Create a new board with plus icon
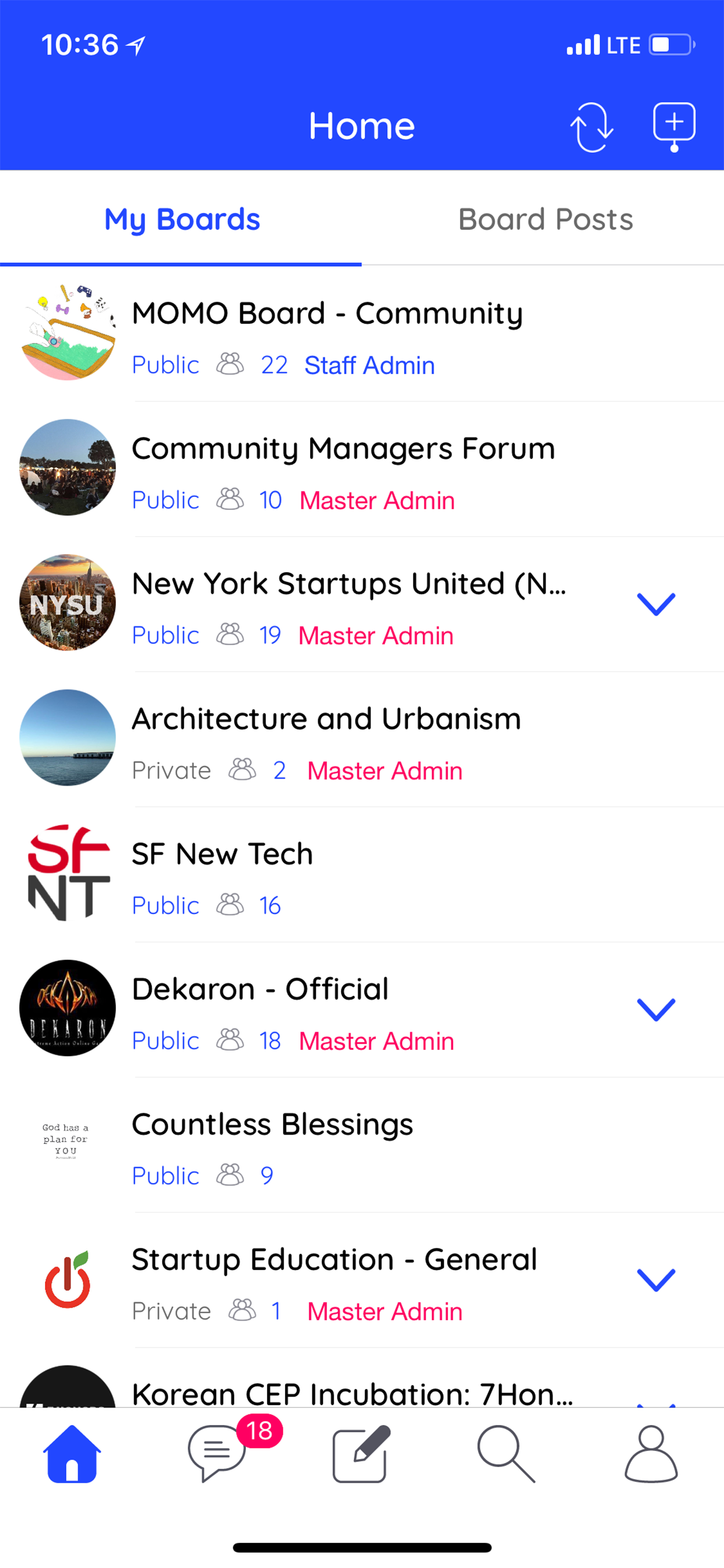The image size is (724, 1568). pyautogui.click(x=673, y=125)
